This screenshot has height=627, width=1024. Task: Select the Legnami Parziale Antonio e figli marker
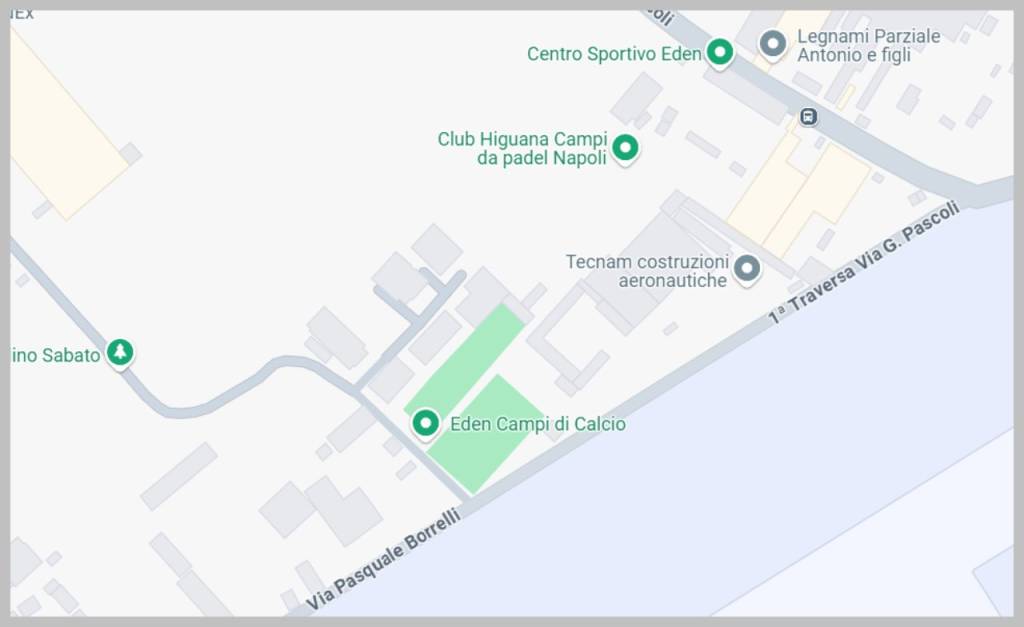click(772, 44)
